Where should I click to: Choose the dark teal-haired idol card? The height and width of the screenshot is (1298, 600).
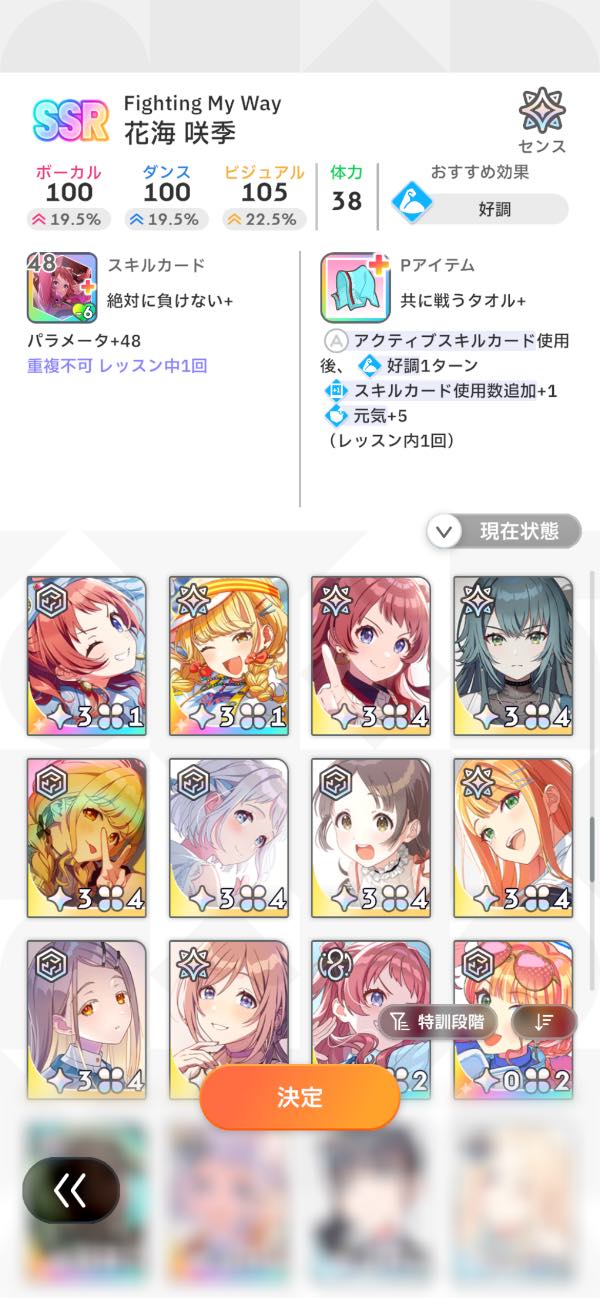point(513,655)
